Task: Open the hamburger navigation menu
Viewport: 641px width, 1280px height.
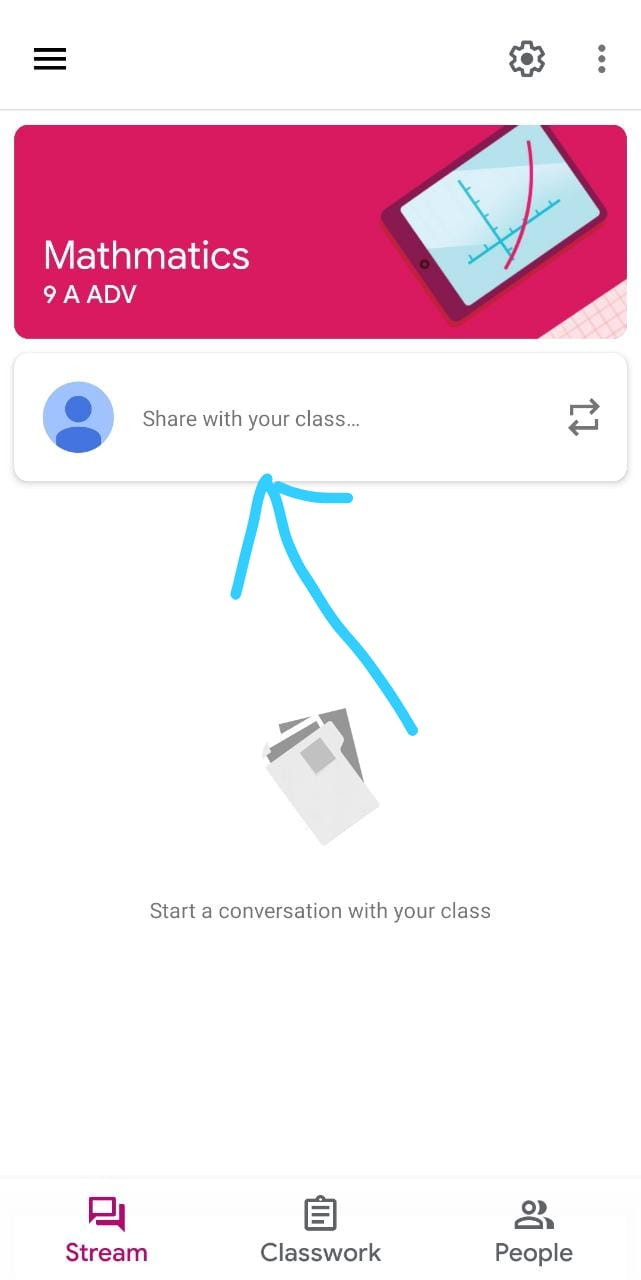Action: click(x=50, y=59)
